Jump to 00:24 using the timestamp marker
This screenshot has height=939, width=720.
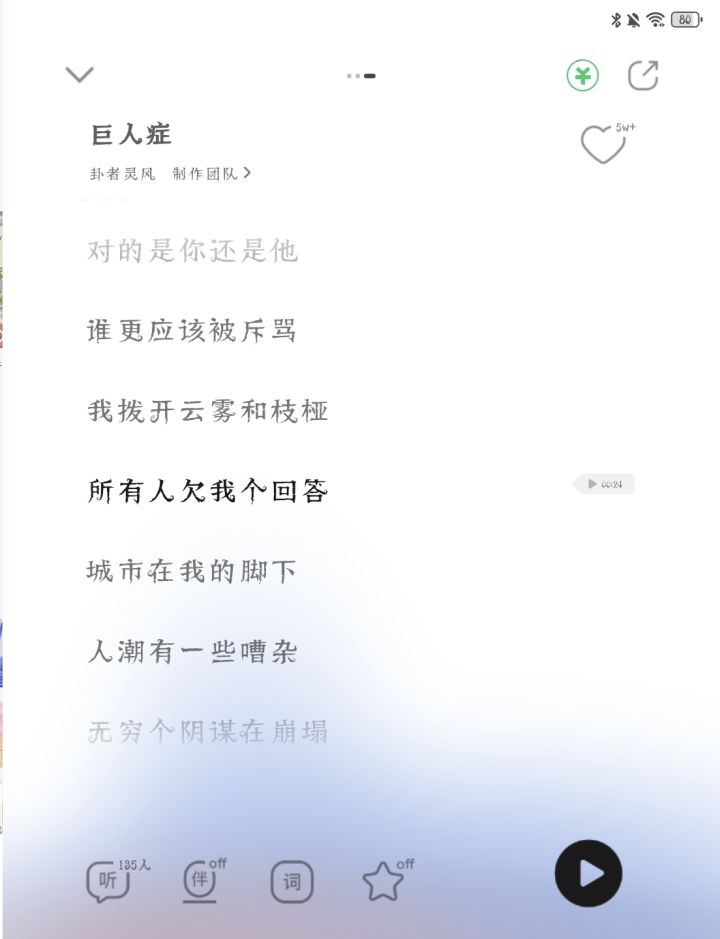pos(604,484)
